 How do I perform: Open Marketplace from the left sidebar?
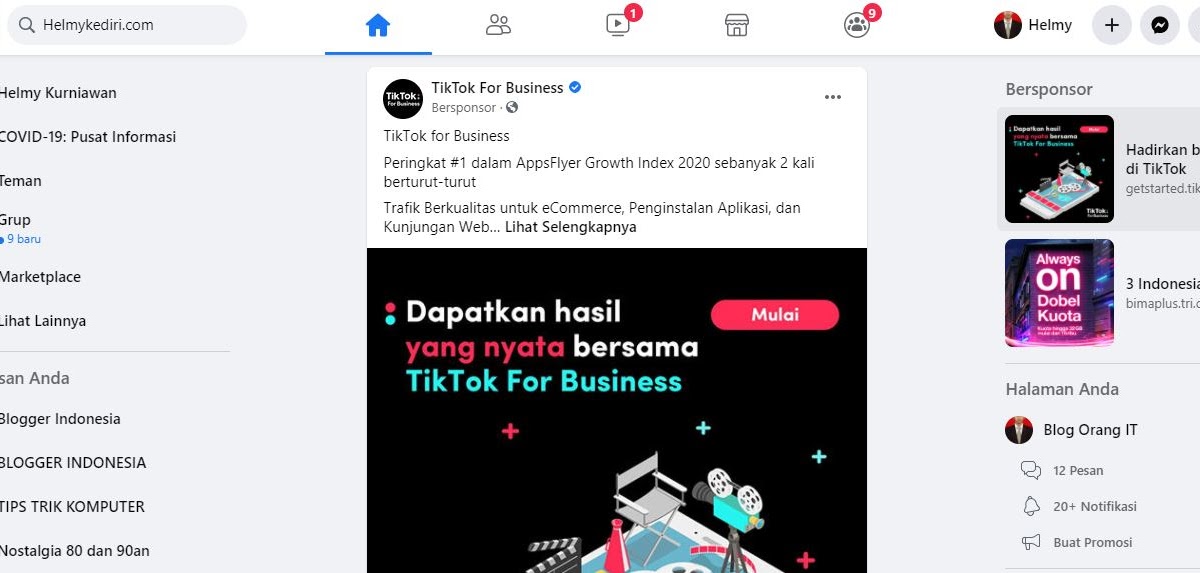[41, 277]
